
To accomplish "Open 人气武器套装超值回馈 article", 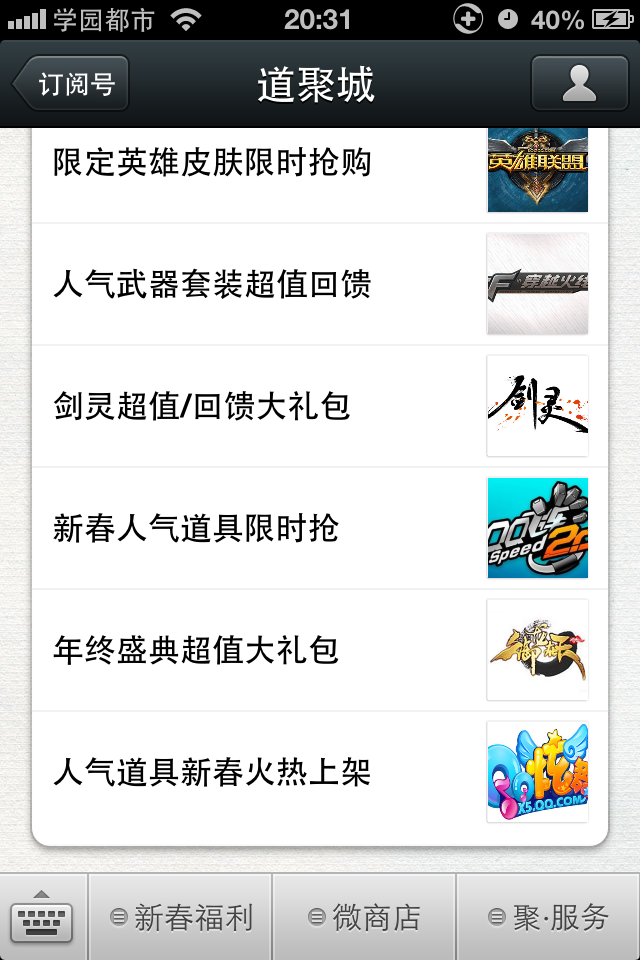I will (x=212, y=285).
